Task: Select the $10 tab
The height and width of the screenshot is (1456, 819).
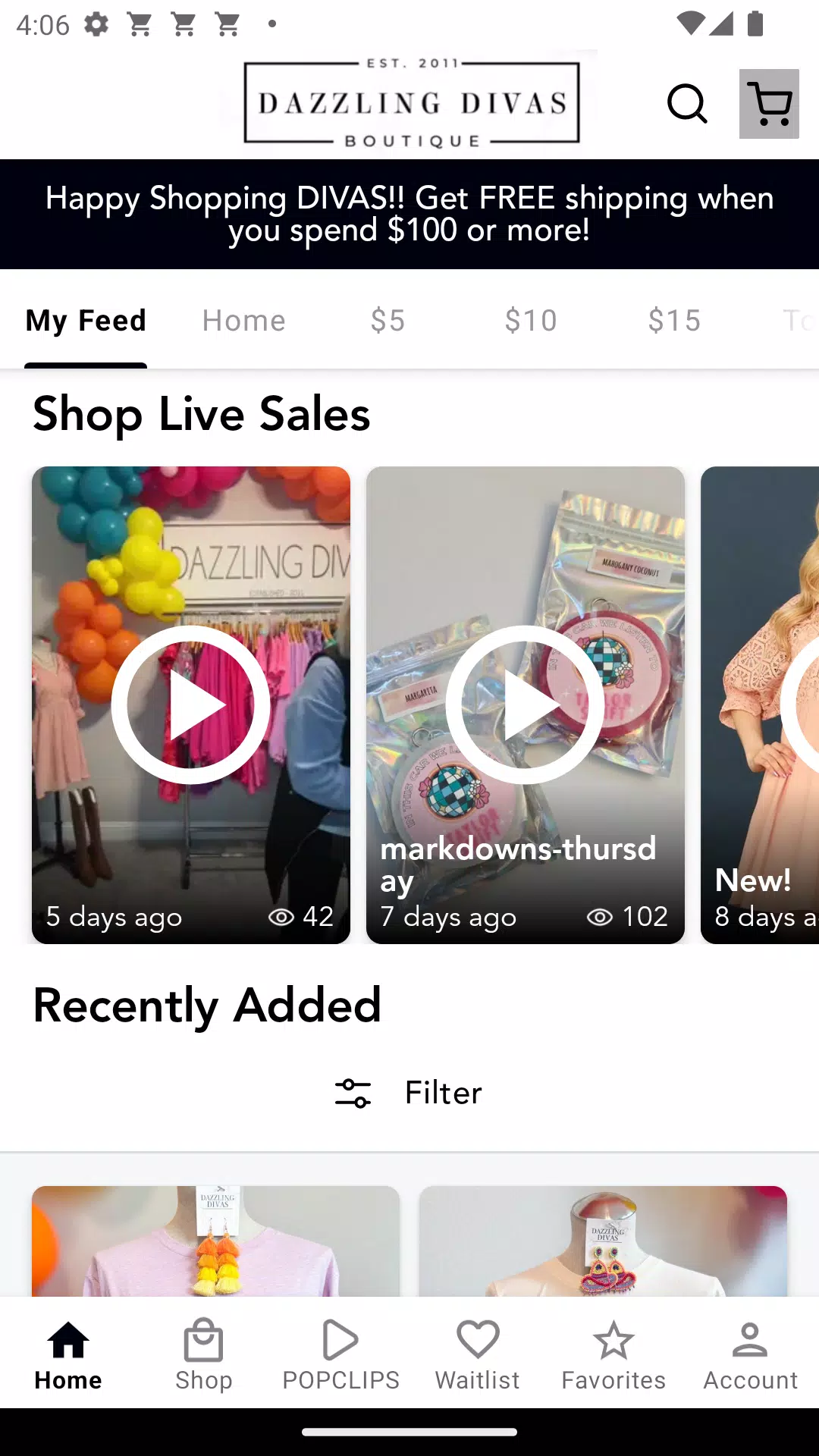Action: pos(531,321)
